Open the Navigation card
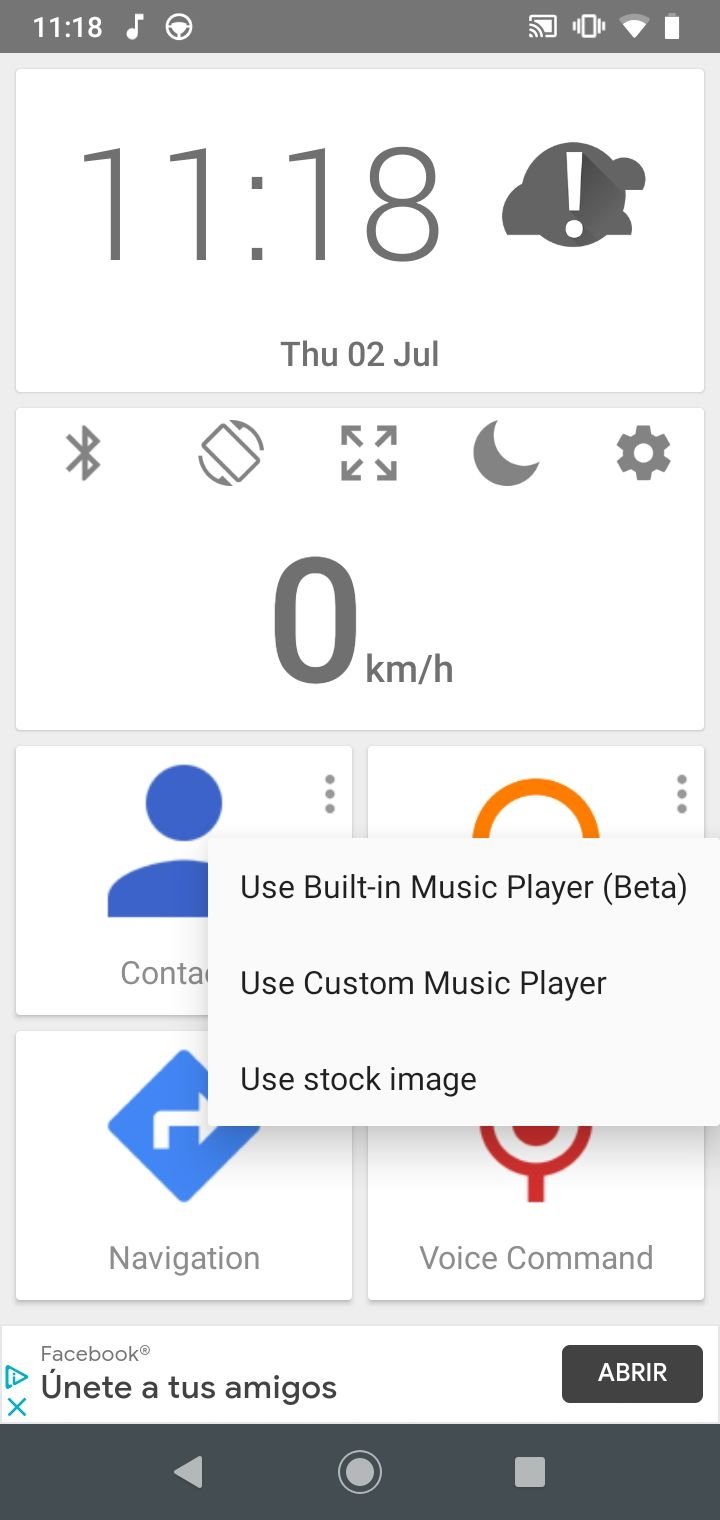The image size is (720, 1520). [184, 1166]
